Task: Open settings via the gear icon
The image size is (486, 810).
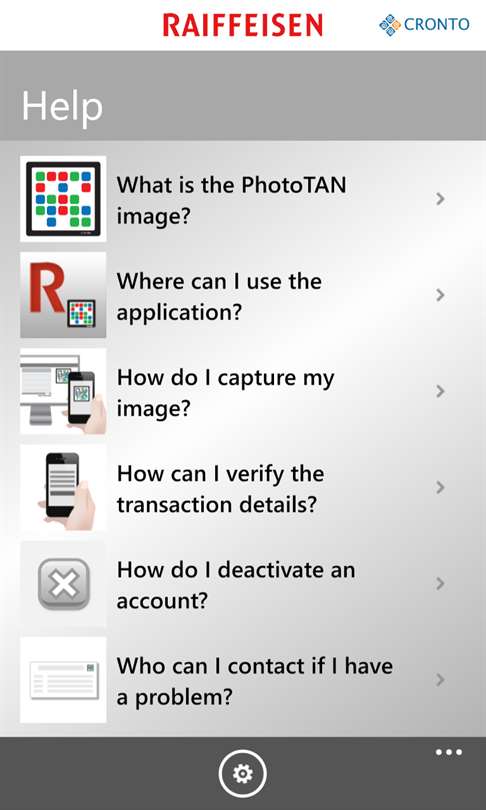Action: (243, 774)
